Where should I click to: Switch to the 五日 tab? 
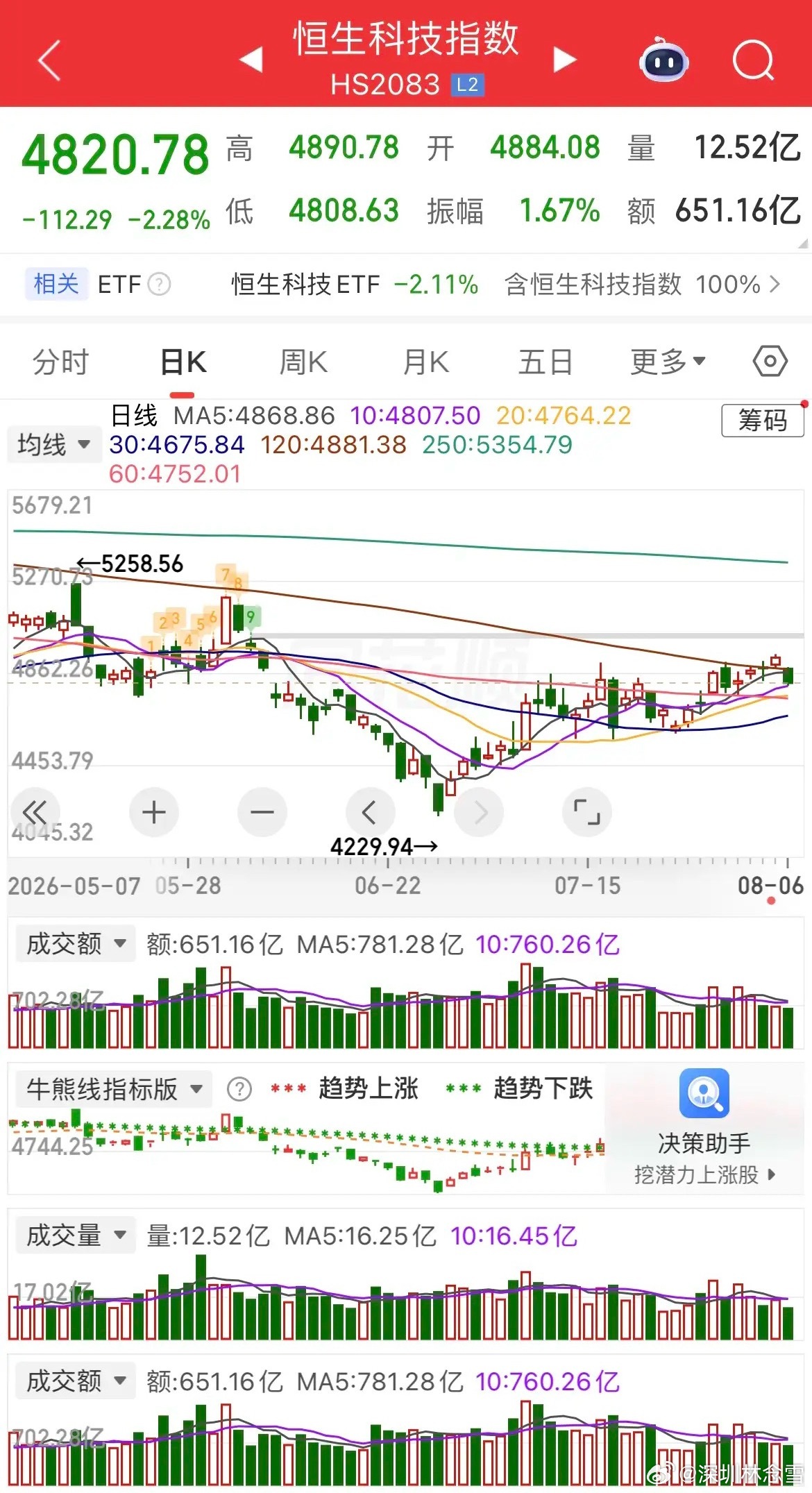[545, 362]
